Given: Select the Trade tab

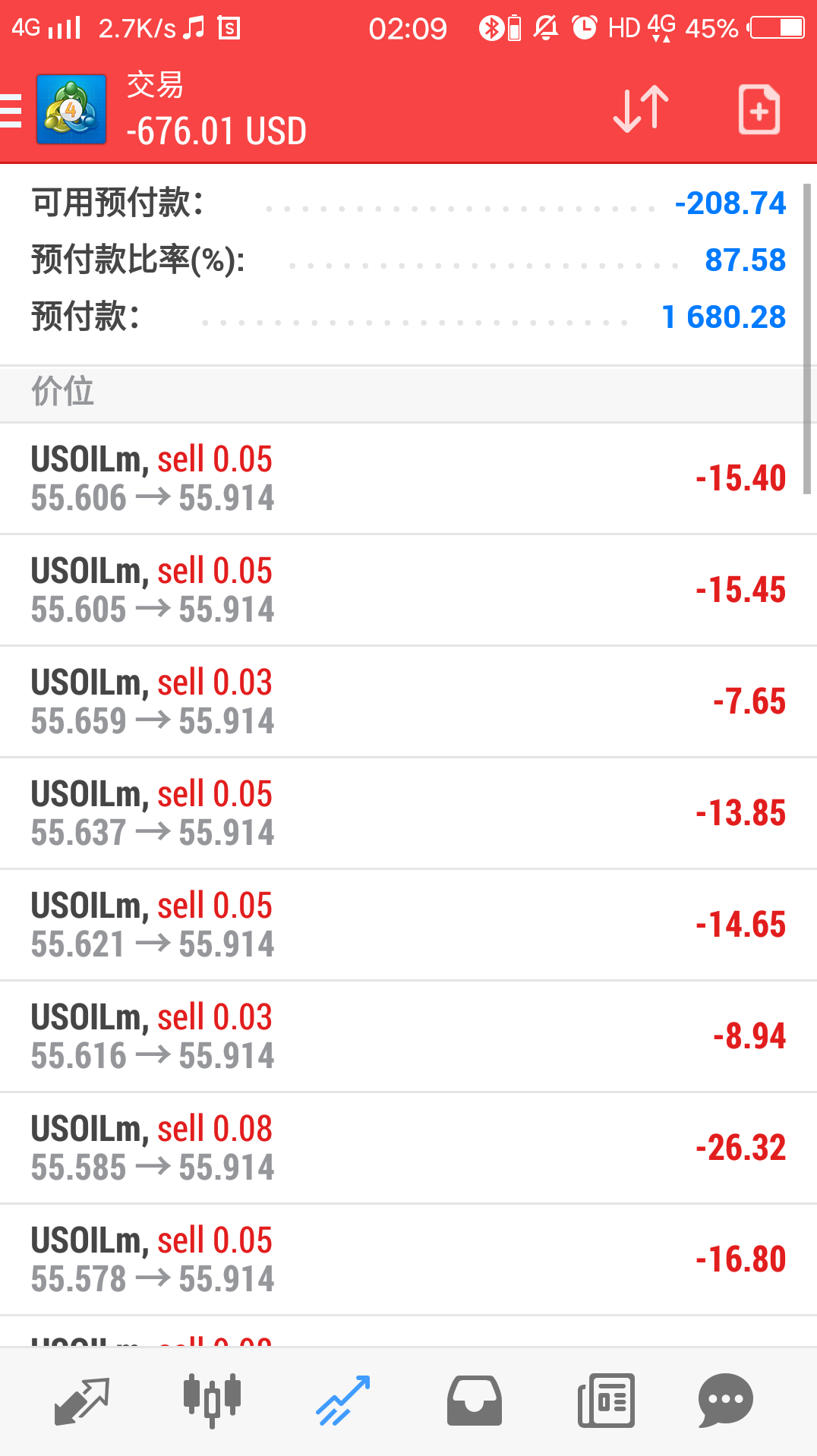Looking at the screenshot, I should click(343, 1401).
